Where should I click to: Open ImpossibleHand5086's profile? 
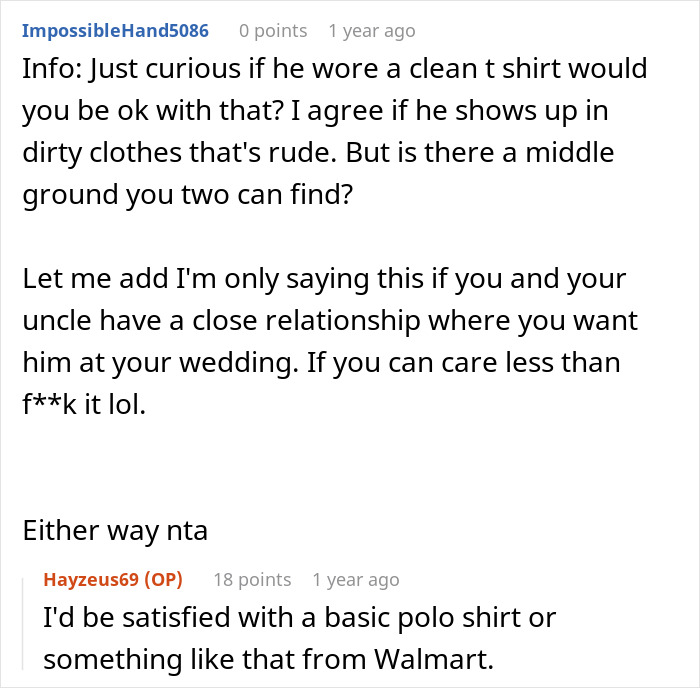click(x=115, y=31)
